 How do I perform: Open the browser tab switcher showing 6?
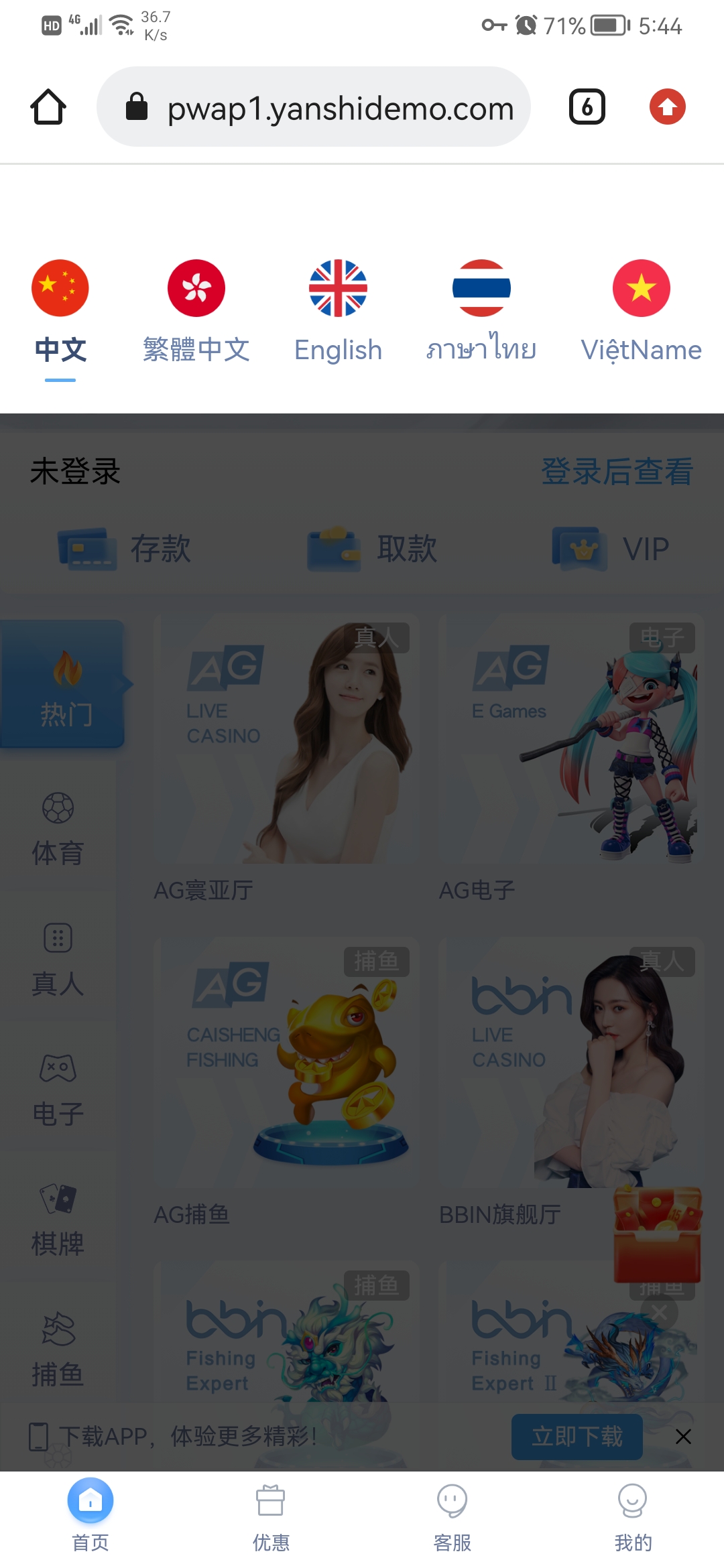pos(587,107)
